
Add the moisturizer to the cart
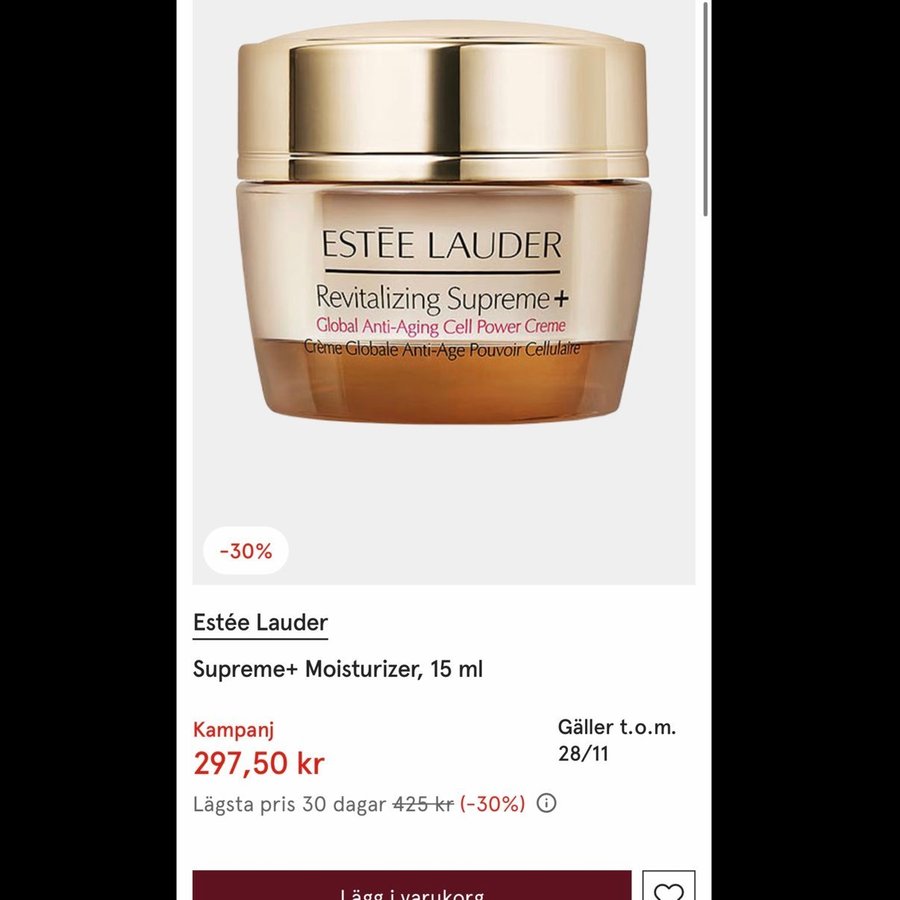(x=411, y=887)
